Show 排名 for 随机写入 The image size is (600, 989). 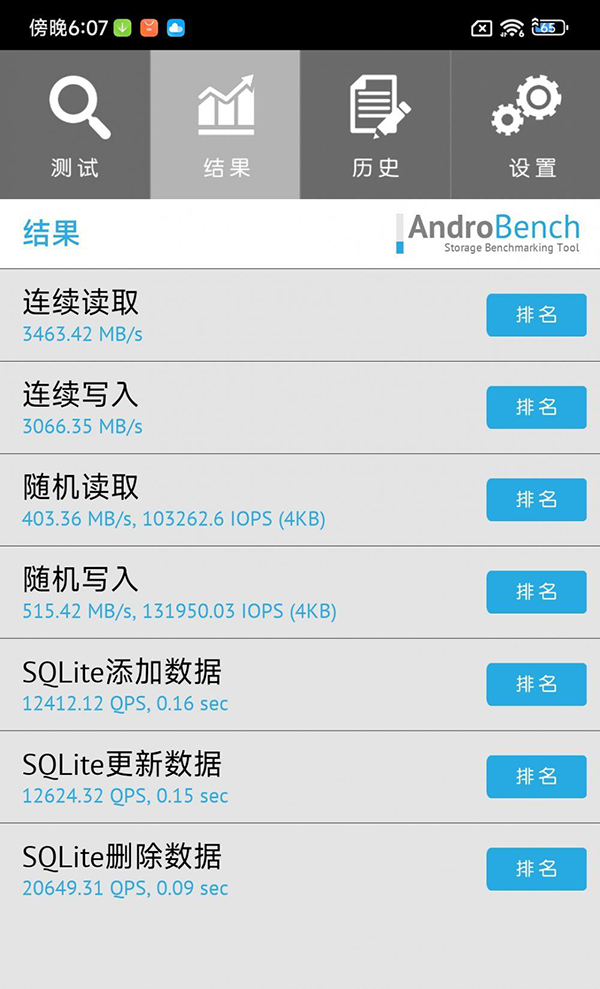[536, 592]
